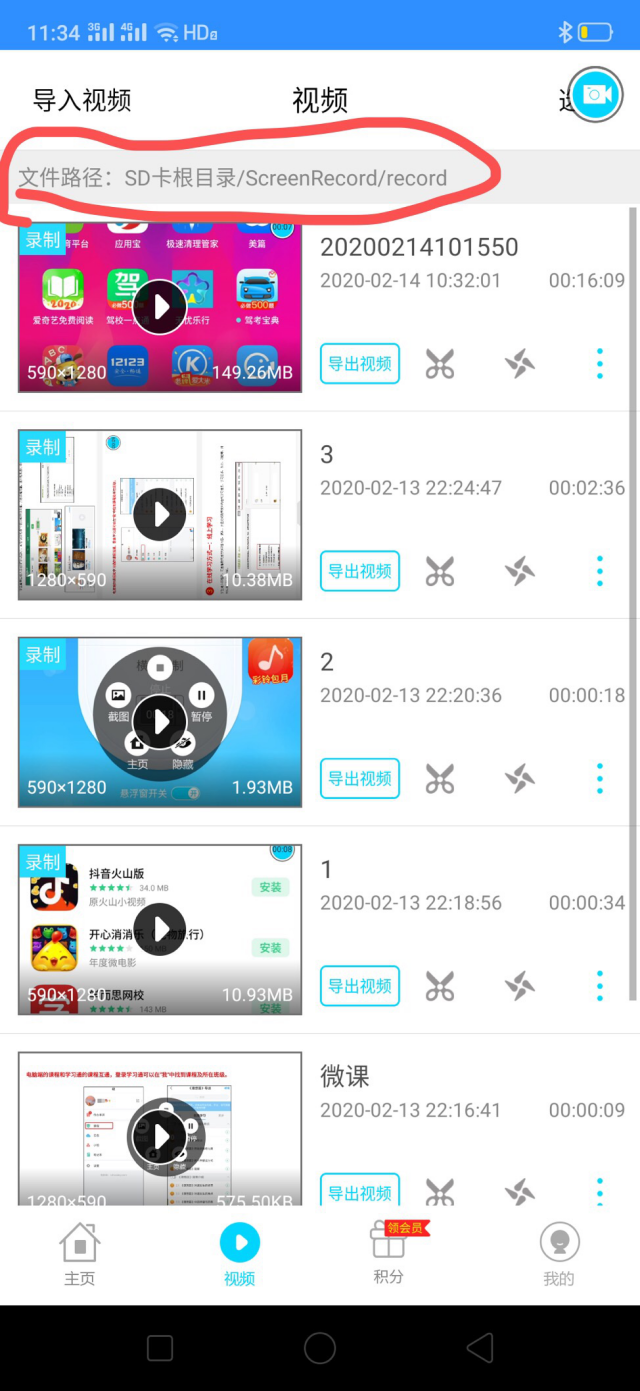Switch to the 主页 tab
This screenshot has height=1391, width=640.
pos(80,1255)
